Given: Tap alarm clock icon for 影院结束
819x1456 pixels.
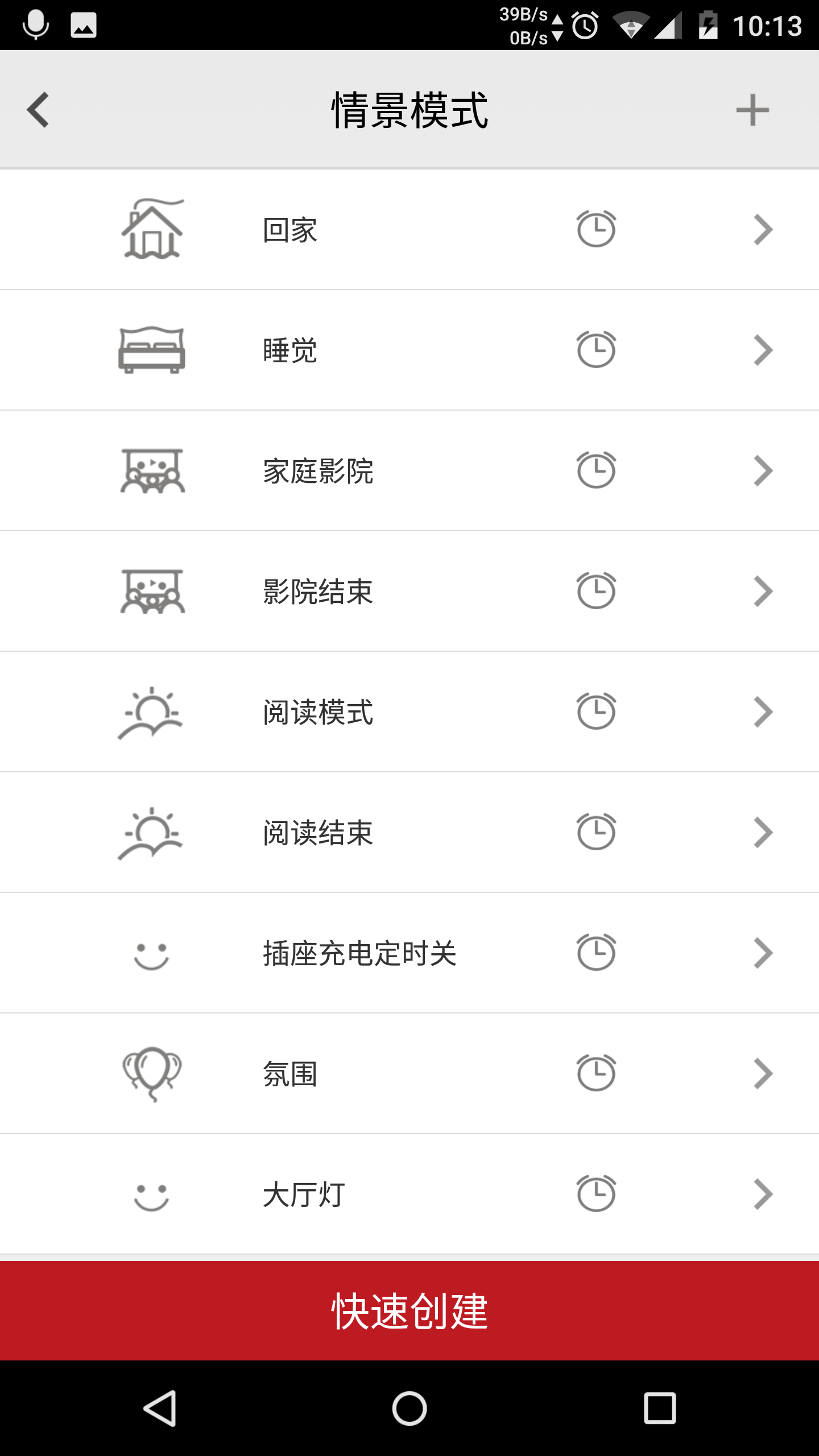Looking at the screenshot, I should pos(595,591).
